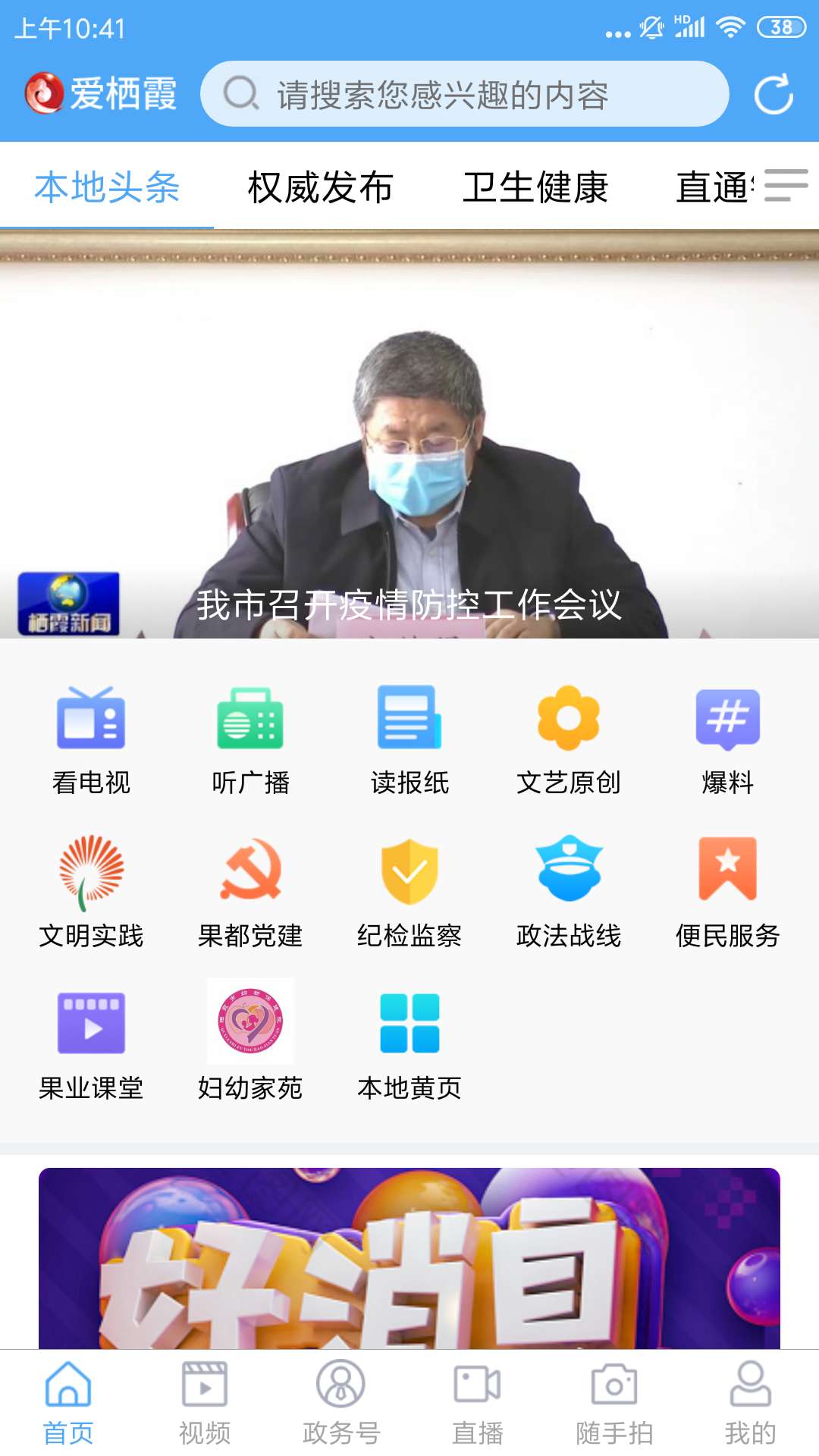Open the 我市召开疫情防控工作会议 news banner

pyautogui.click(x=409, y=434)
